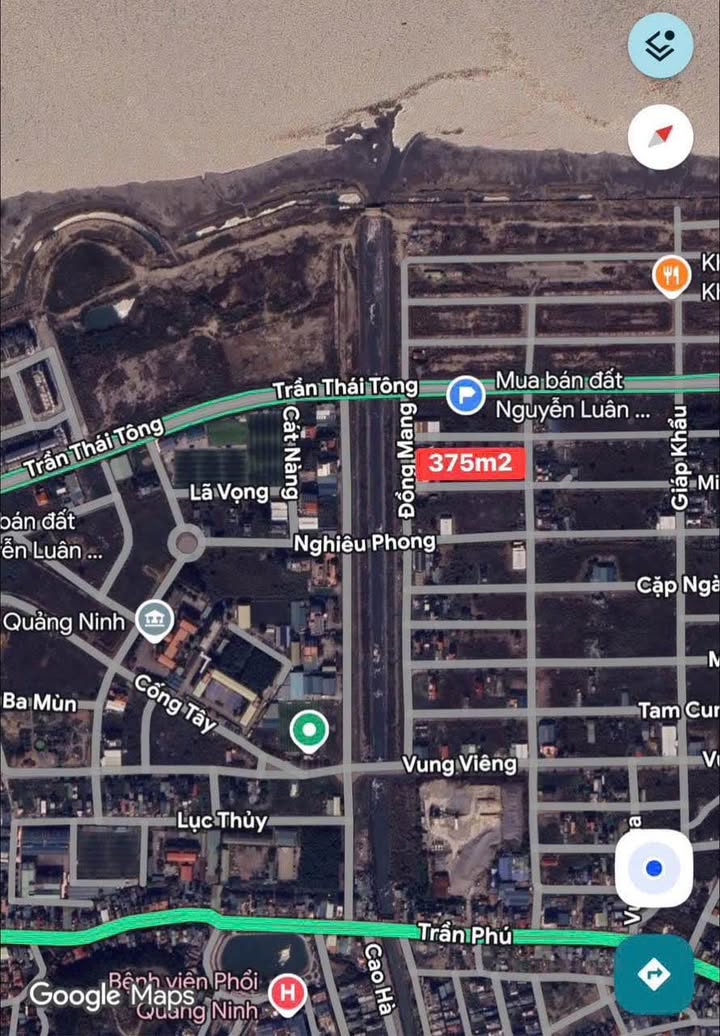The width and height of the screenshot is (720, 1036).
Task: Center map on my current location
Action: (654, 868)
